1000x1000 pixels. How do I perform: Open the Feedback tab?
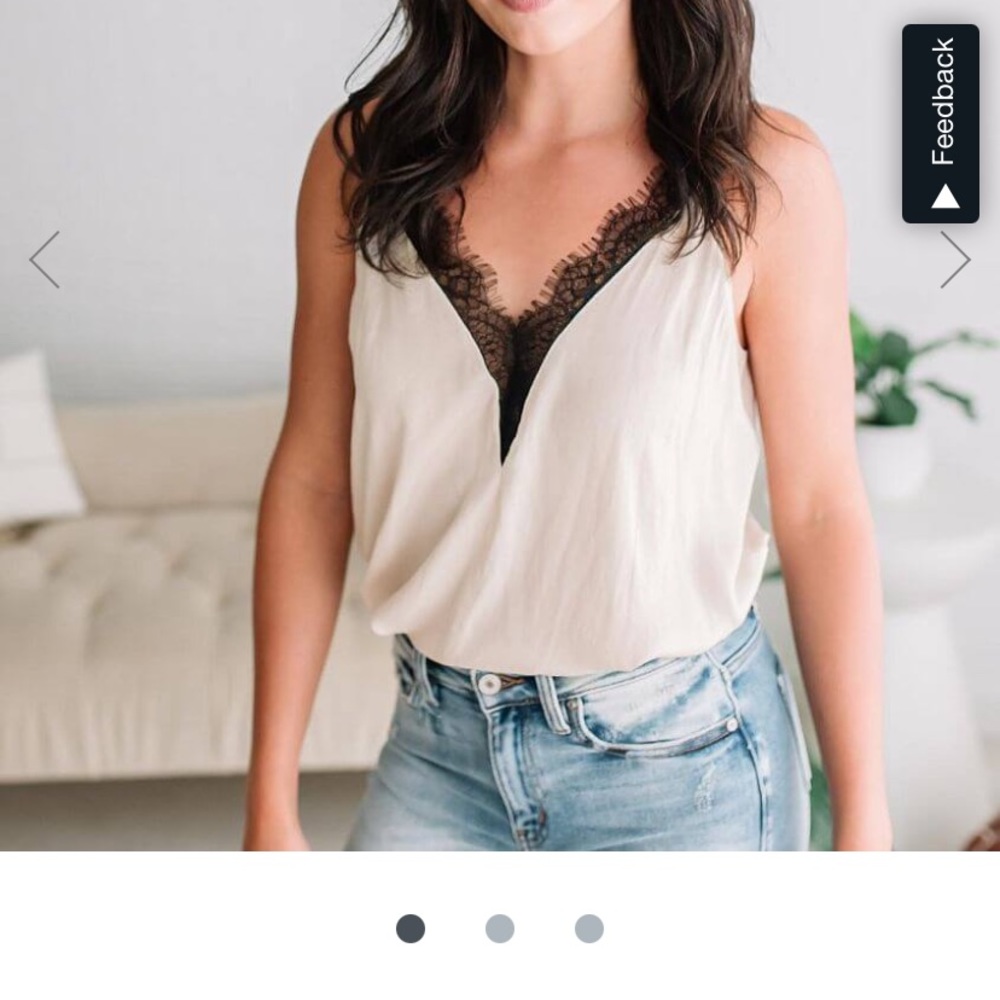[940, 123]
